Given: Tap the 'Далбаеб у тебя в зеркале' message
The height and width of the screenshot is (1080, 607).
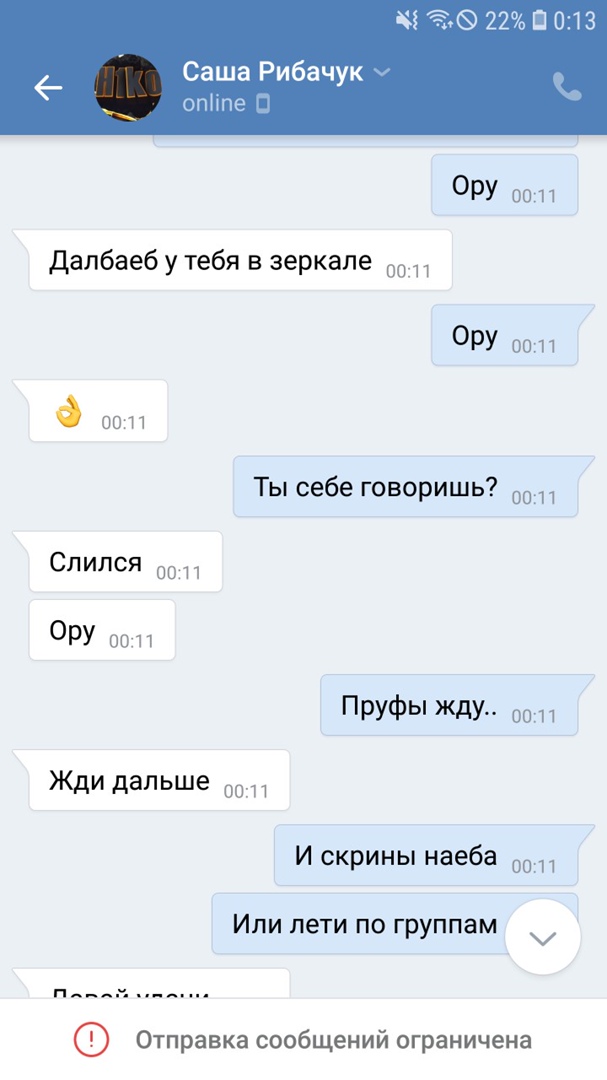Looking at the screenshot, I should point(240,262).
